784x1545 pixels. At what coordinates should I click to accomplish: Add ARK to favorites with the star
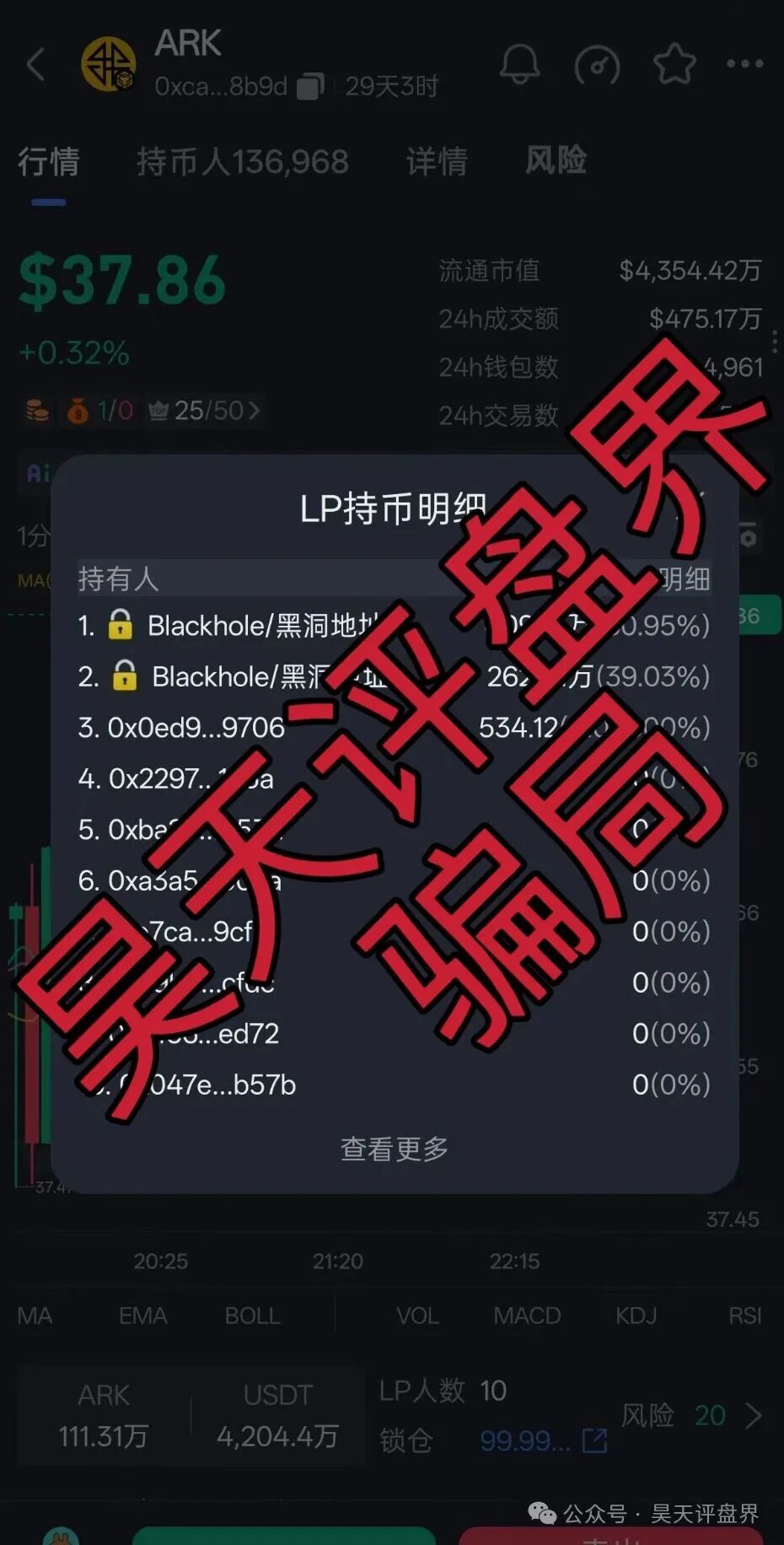tap(674, 64)
